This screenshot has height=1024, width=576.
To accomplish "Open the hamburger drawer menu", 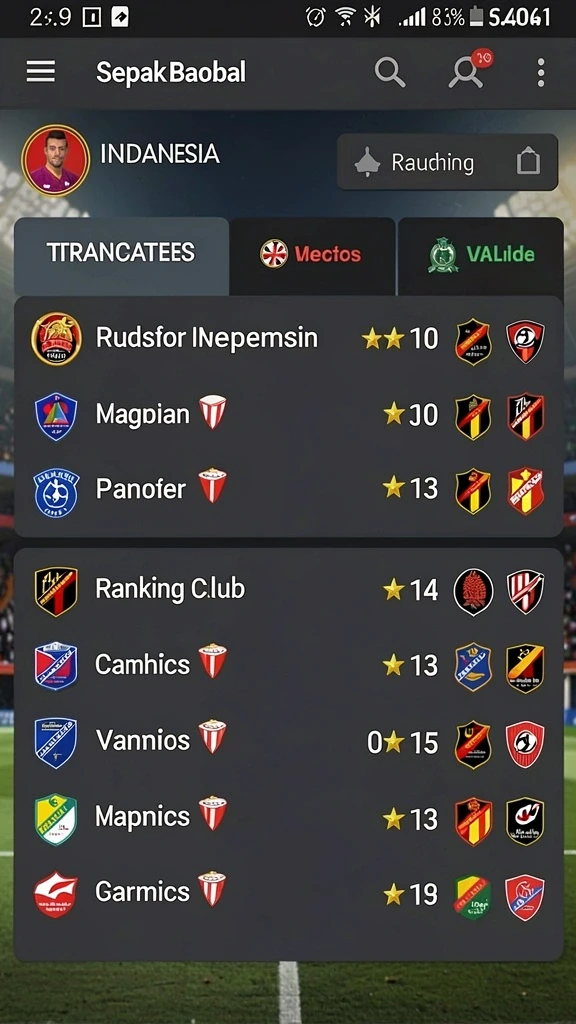I will click(x=40, y=72).
